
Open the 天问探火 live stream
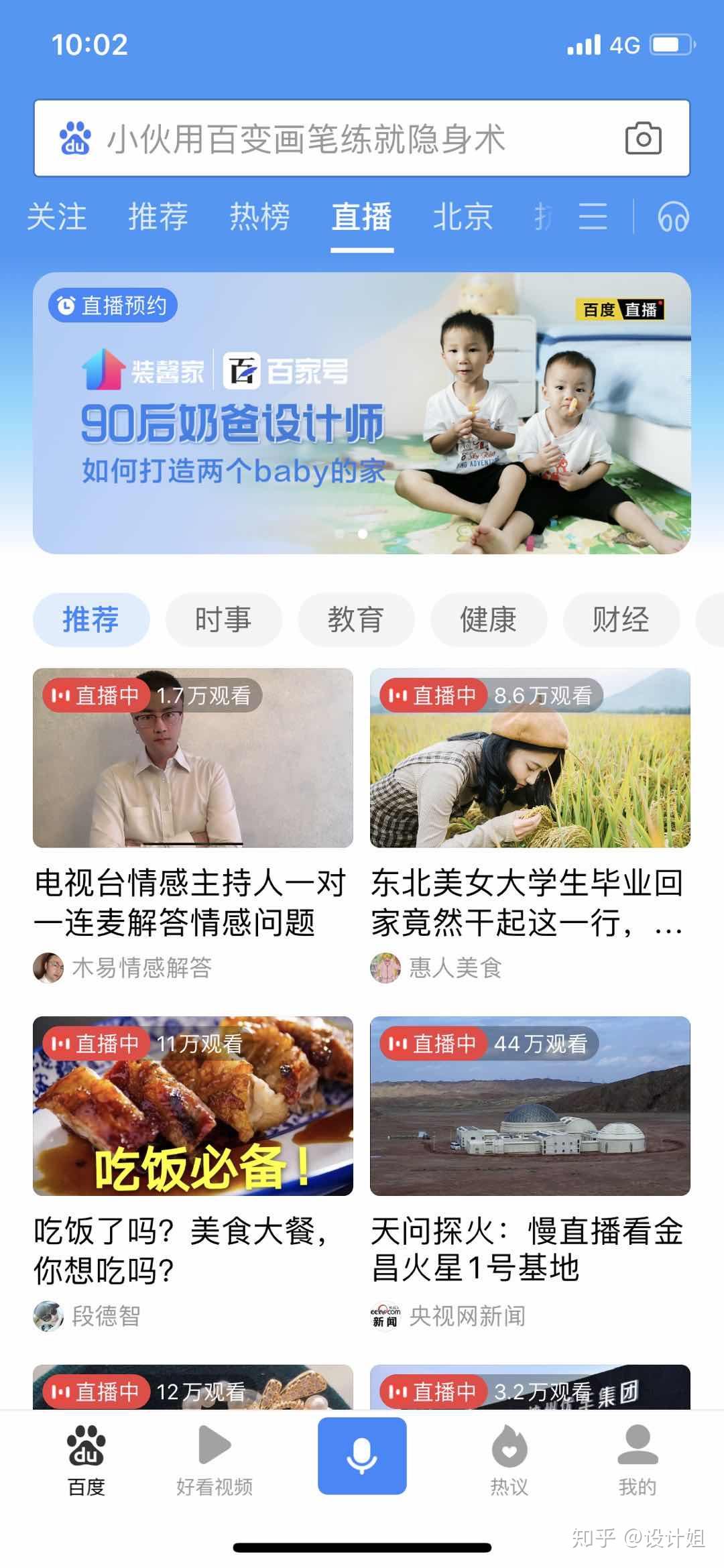[530, 1174]
